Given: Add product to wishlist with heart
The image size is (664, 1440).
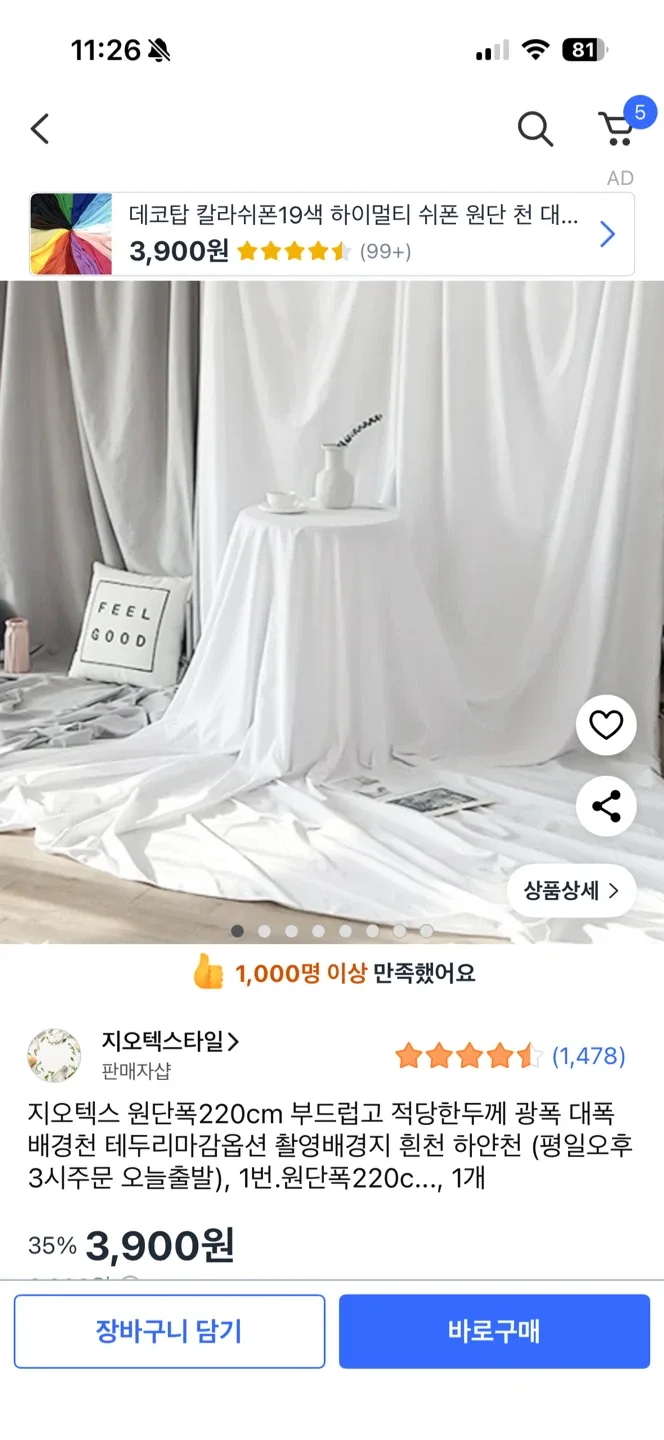Looking at the screenshot, I should [606, 725].
